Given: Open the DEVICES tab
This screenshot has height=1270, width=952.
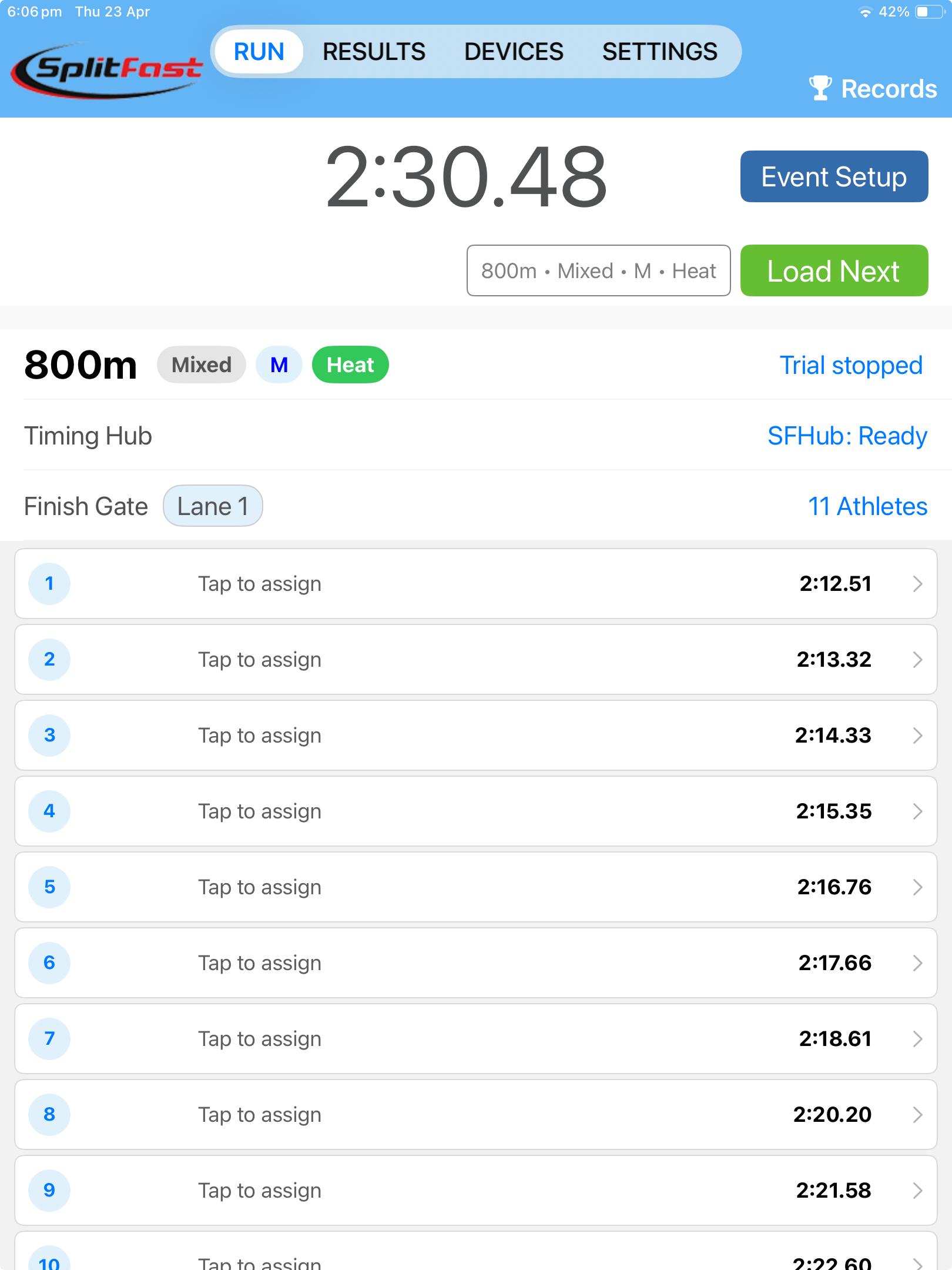Looking at the screenshot, I should (513, 51).
